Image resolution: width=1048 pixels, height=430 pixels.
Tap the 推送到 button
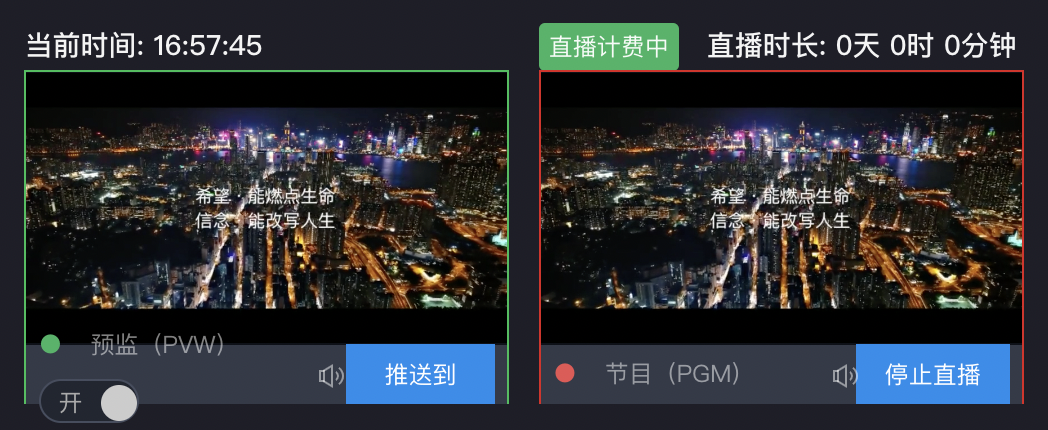tap(420, 374)
